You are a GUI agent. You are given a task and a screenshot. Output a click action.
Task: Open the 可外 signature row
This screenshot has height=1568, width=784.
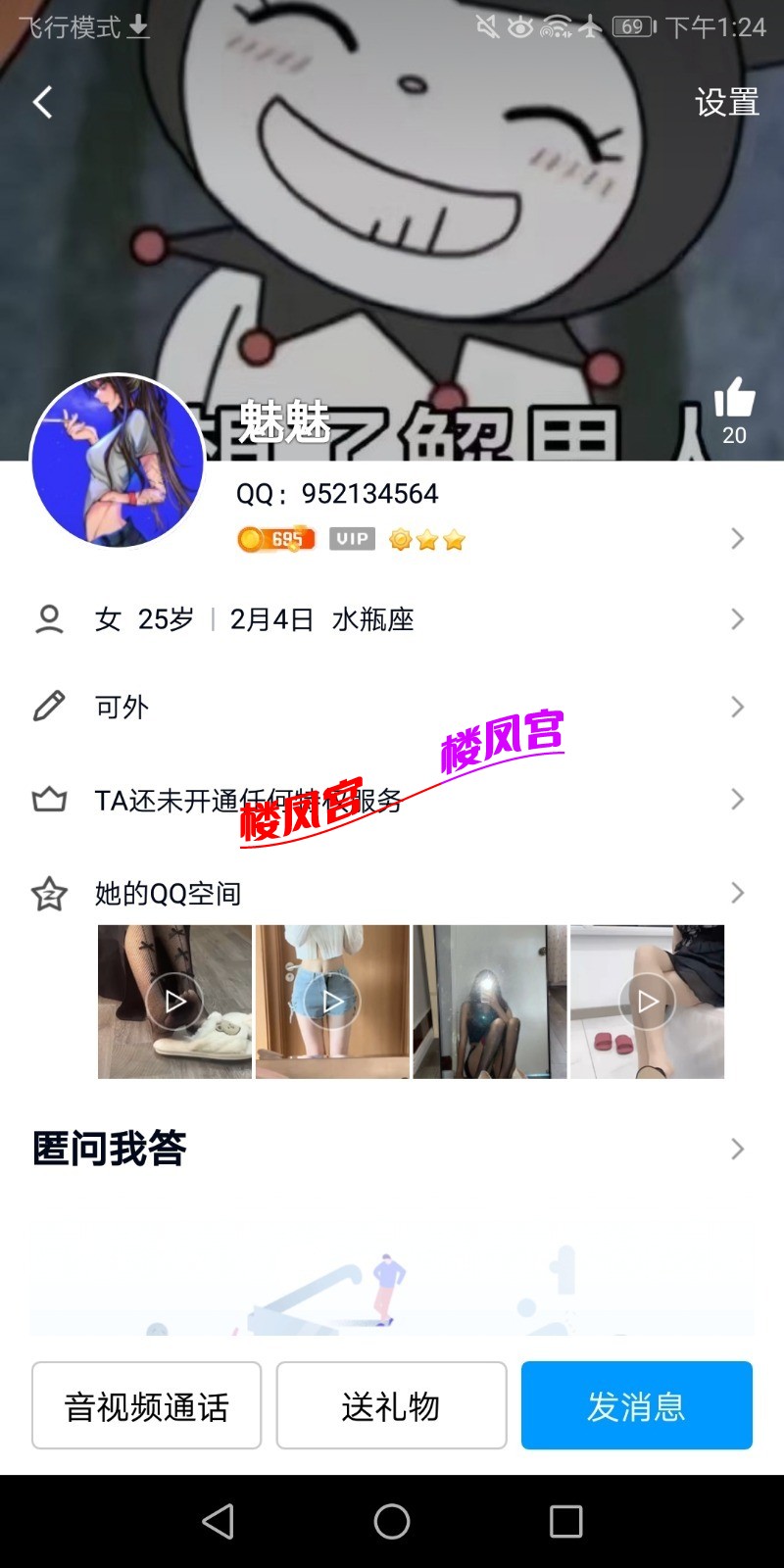392,707
